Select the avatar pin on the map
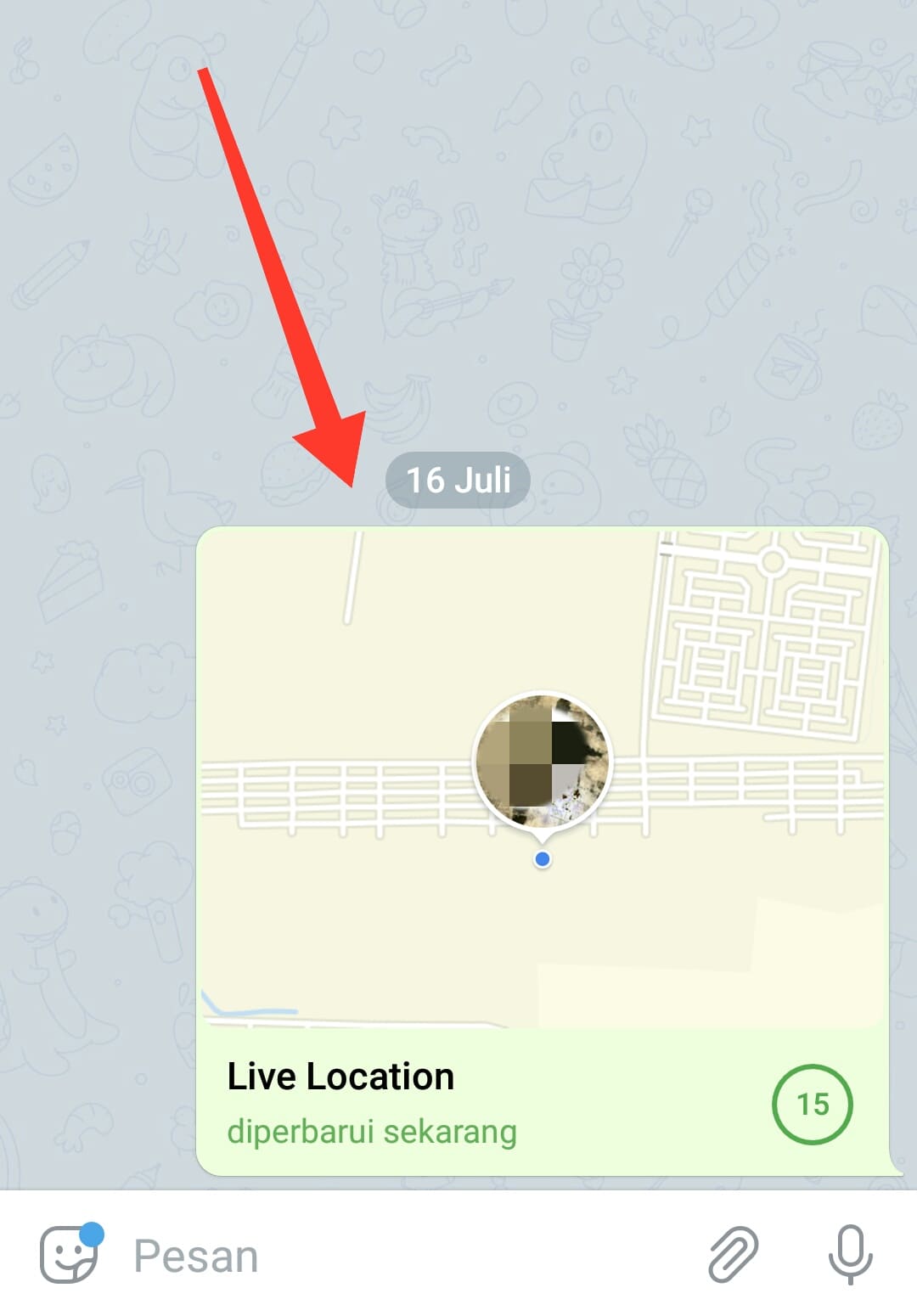Viewport: 917px width, 1316px height. (543, 760)
